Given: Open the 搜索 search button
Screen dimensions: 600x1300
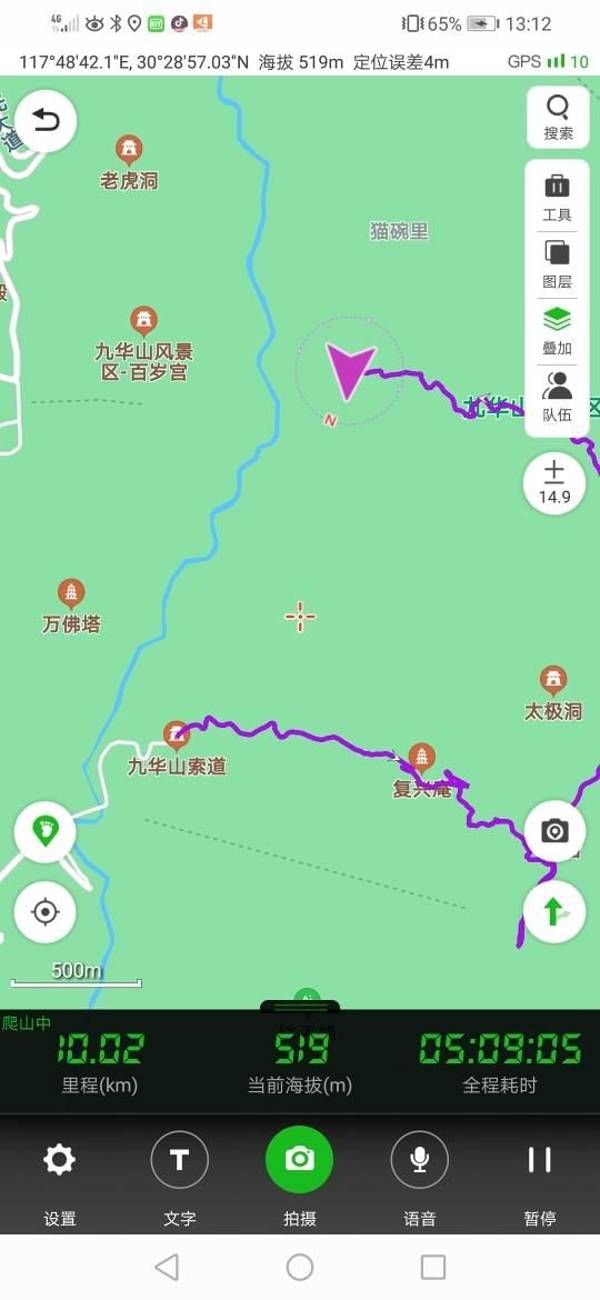Looking at the screenshot, I should 557,117.
